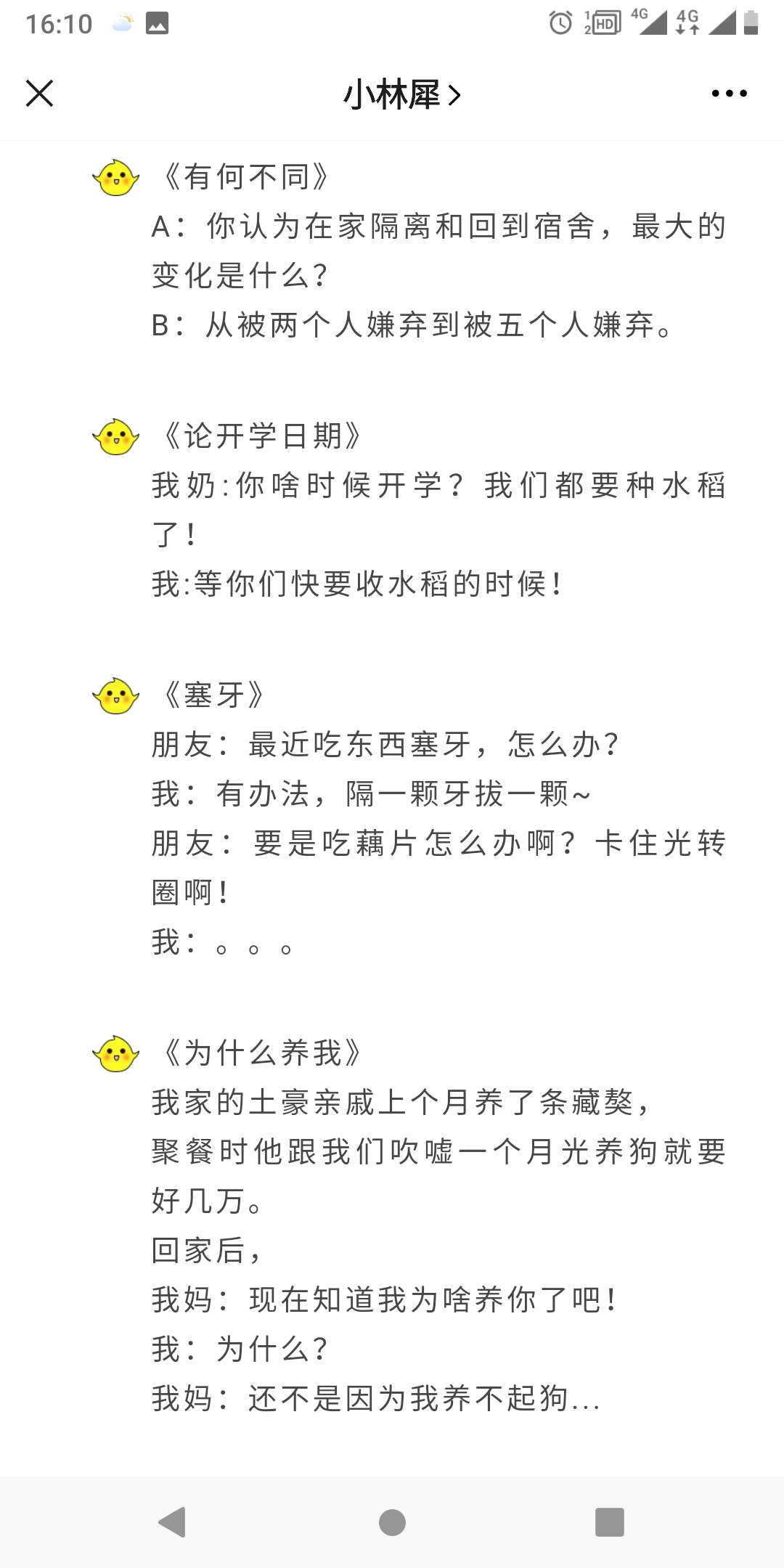Open the three-dot more options menu
Screen dimensions: 784x1568
point(729,94)
